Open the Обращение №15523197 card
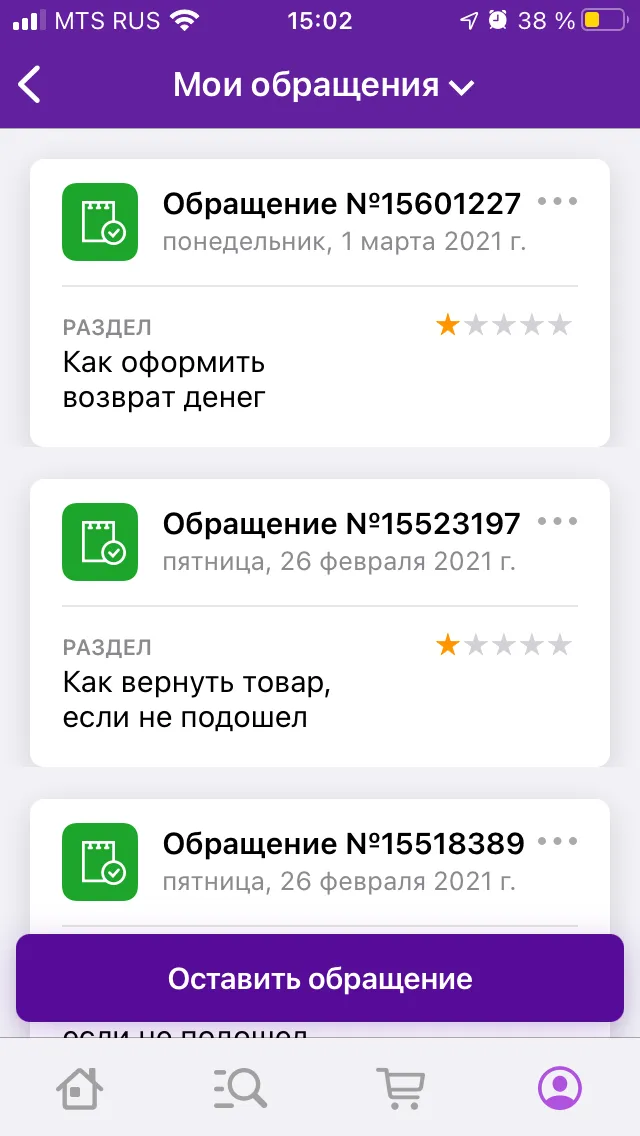The image size is (640, 1136). [320, 623]
